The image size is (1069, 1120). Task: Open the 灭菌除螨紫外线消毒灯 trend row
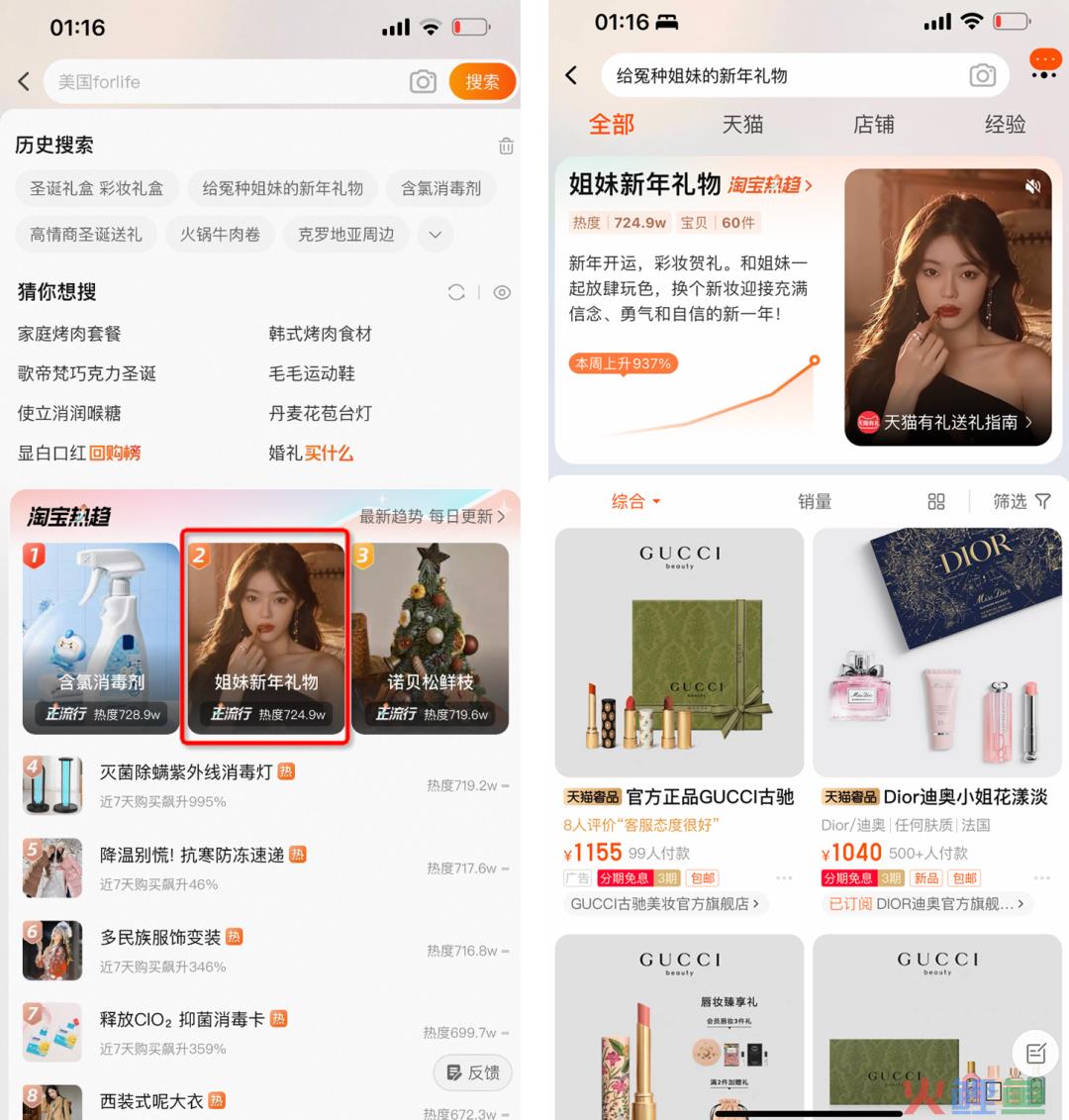click(186, 772)
